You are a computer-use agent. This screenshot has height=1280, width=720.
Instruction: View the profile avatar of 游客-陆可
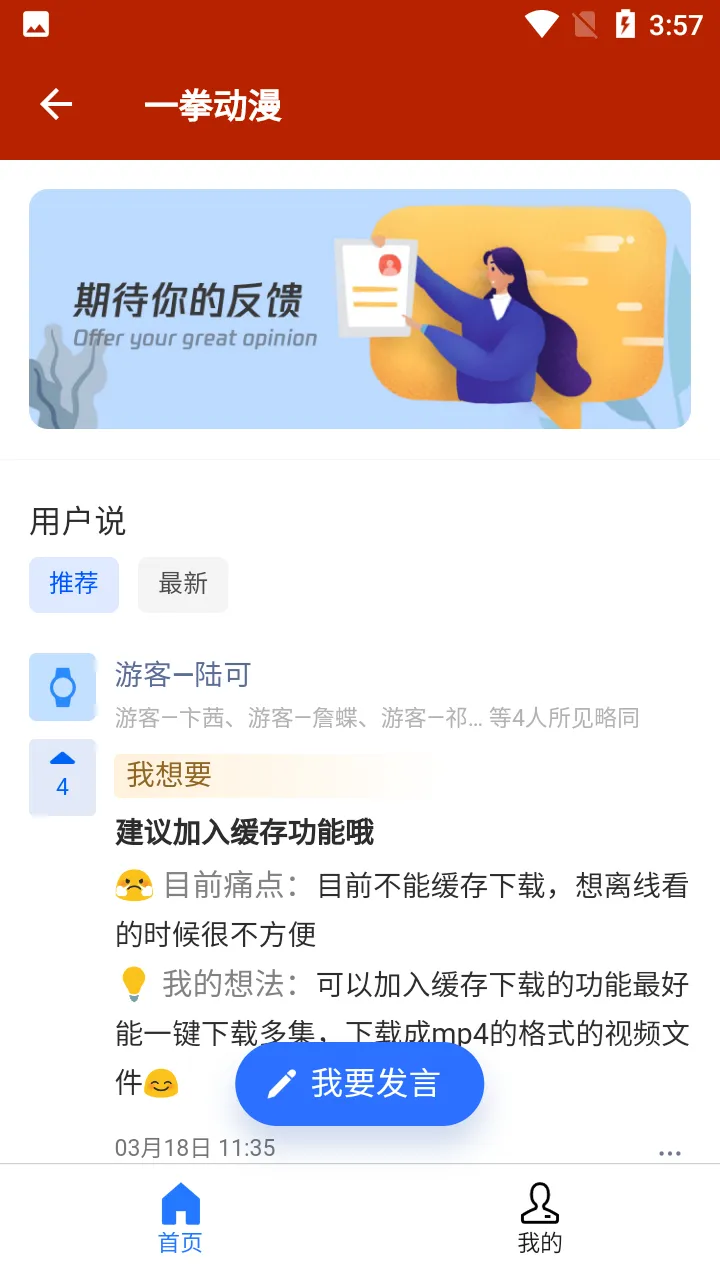click(x=62, y=687)
